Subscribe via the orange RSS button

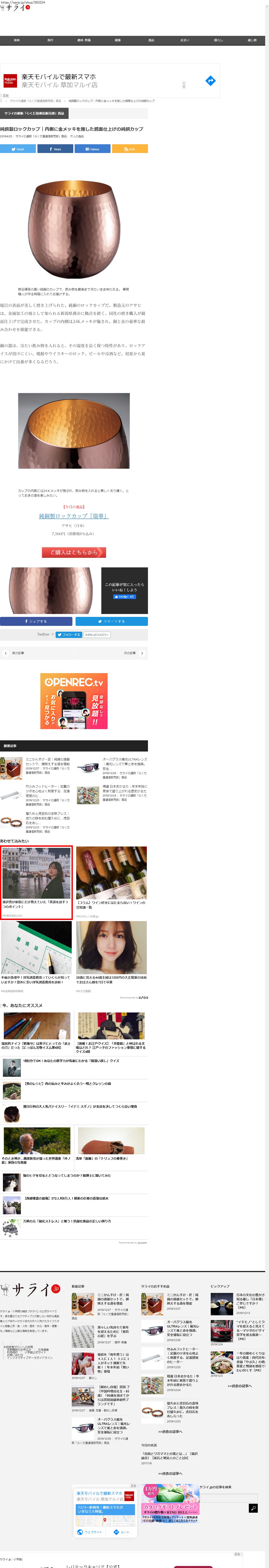[130, 149]
